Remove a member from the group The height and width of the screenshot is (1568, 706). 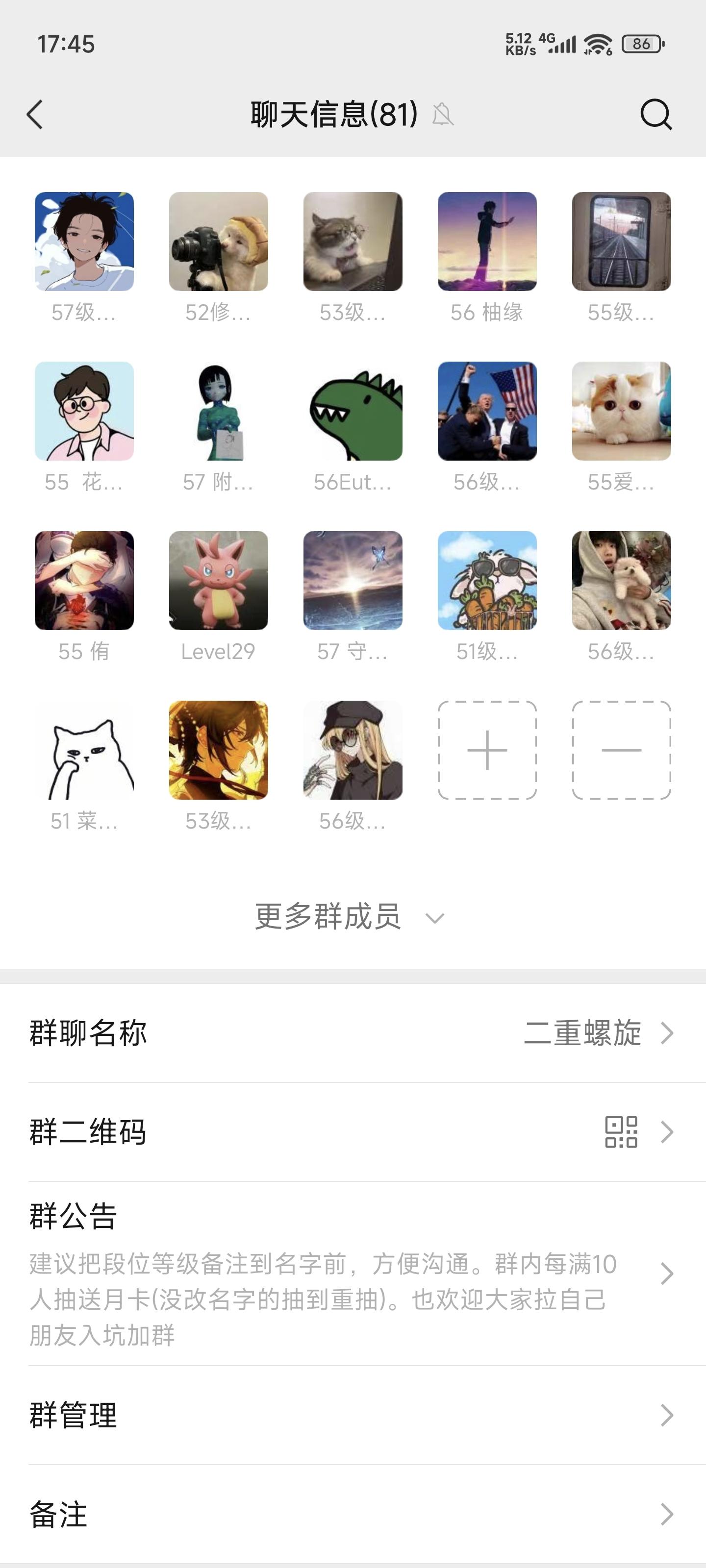point(621,750)
